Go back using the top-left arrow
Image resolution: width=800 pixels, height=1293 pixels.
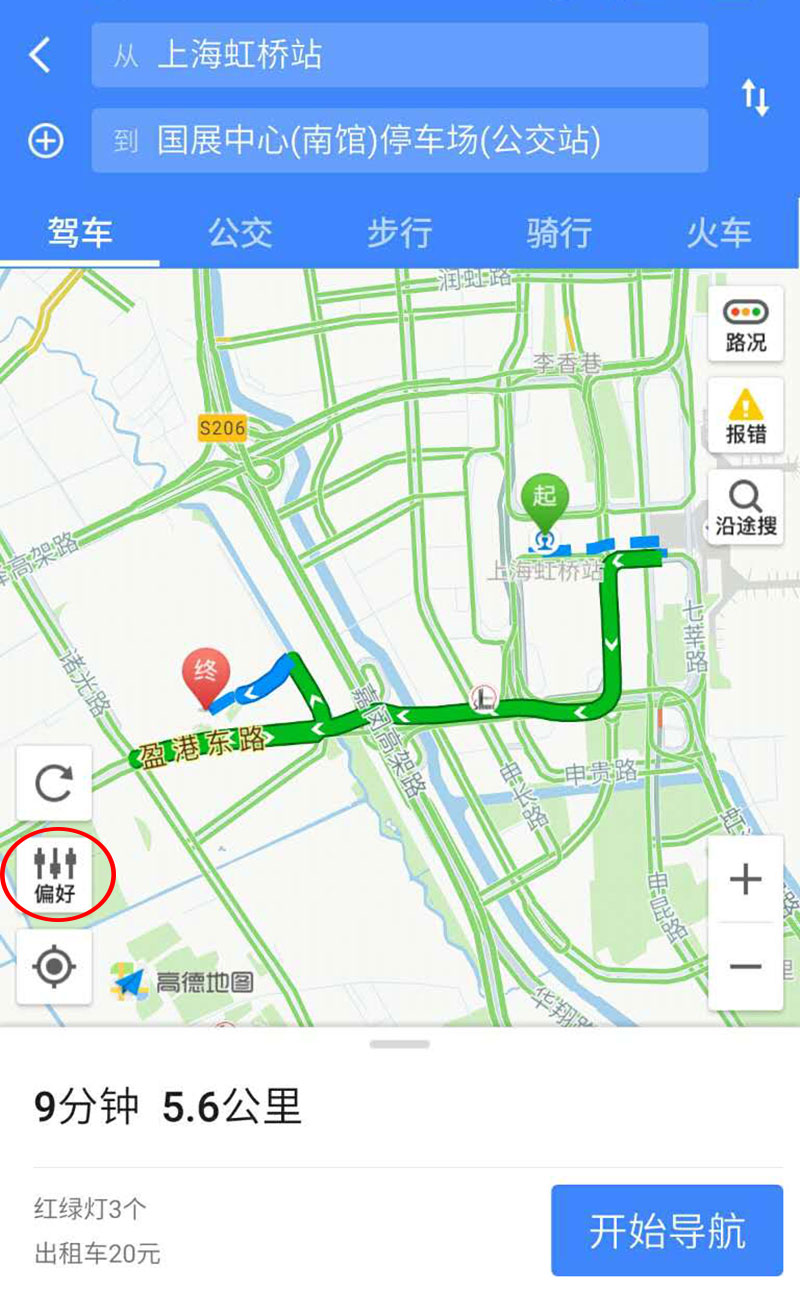point(40,55)
